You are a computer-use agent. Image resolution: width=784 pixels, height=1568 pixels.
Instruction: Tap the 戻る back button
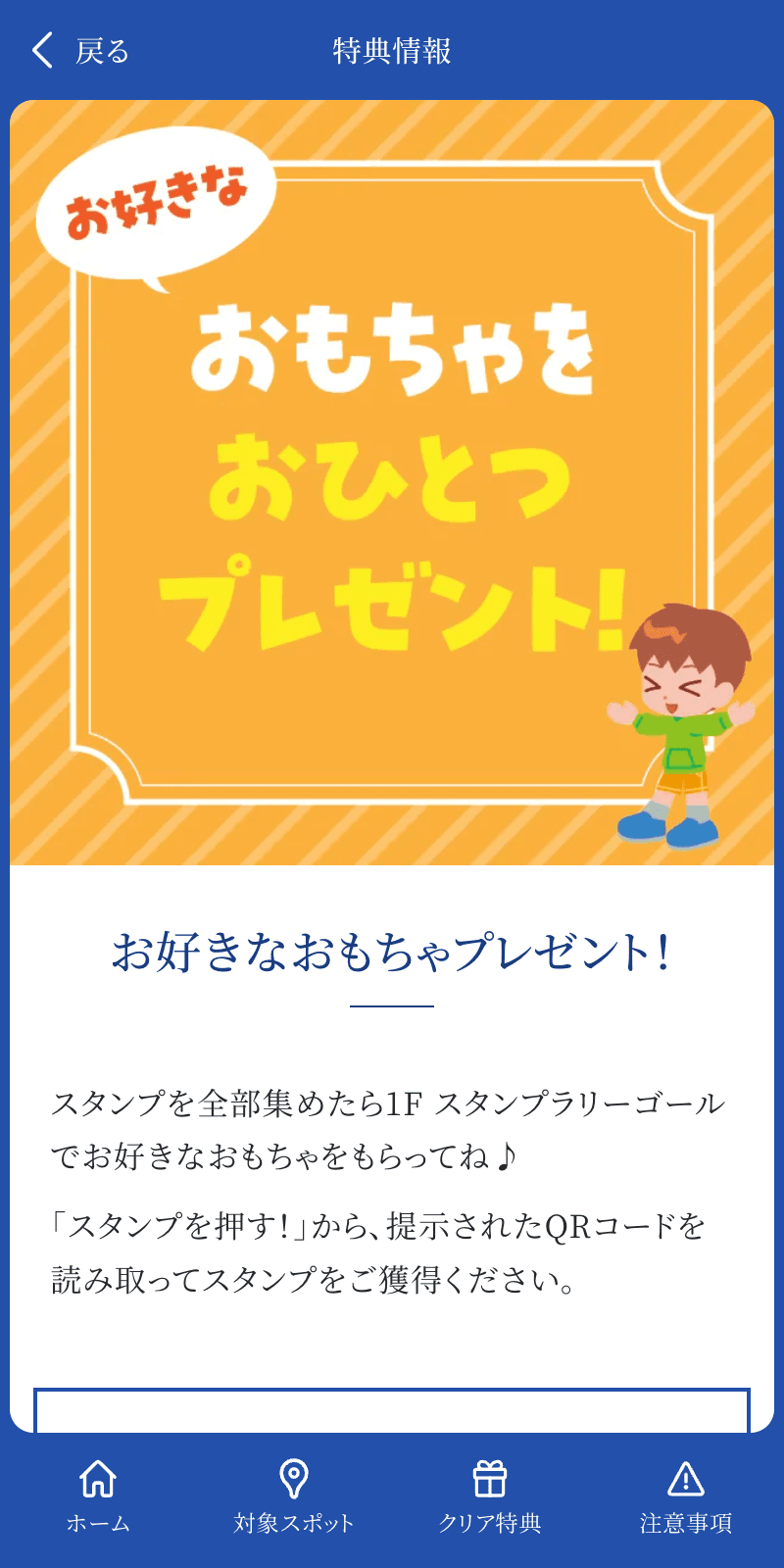80,51
